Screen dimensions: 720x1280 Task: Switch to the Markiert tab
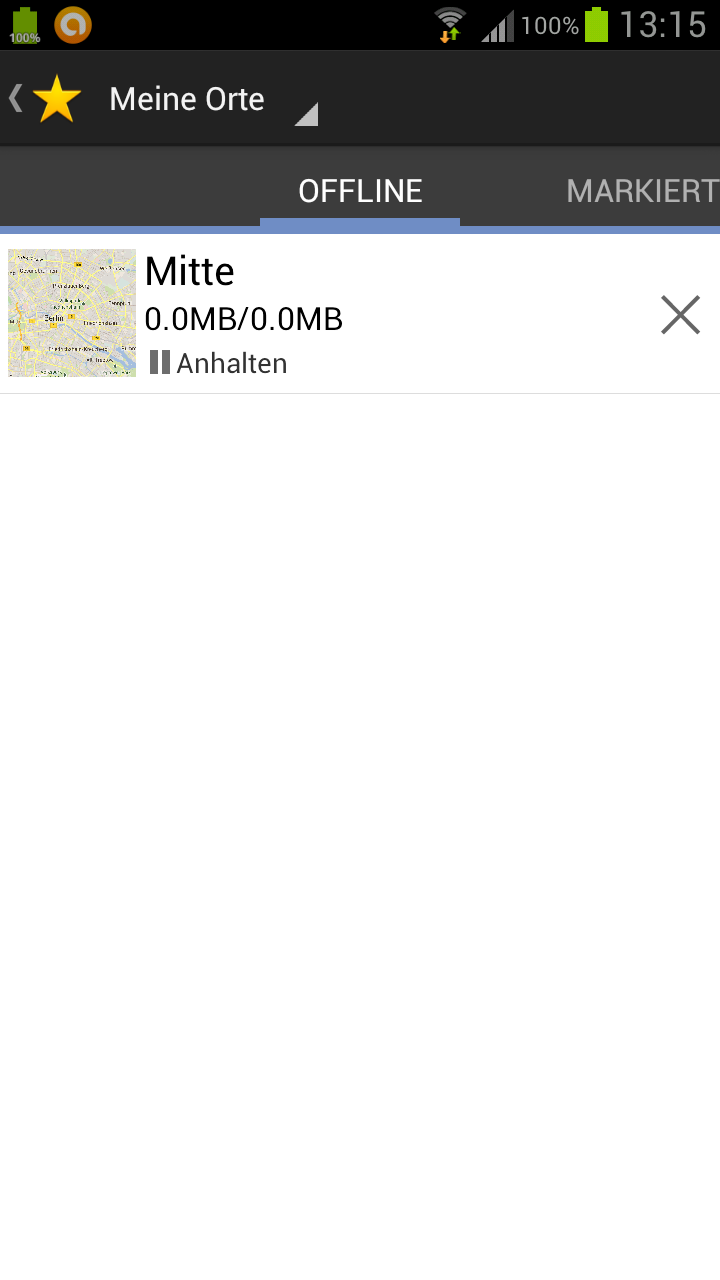[642, 190]
